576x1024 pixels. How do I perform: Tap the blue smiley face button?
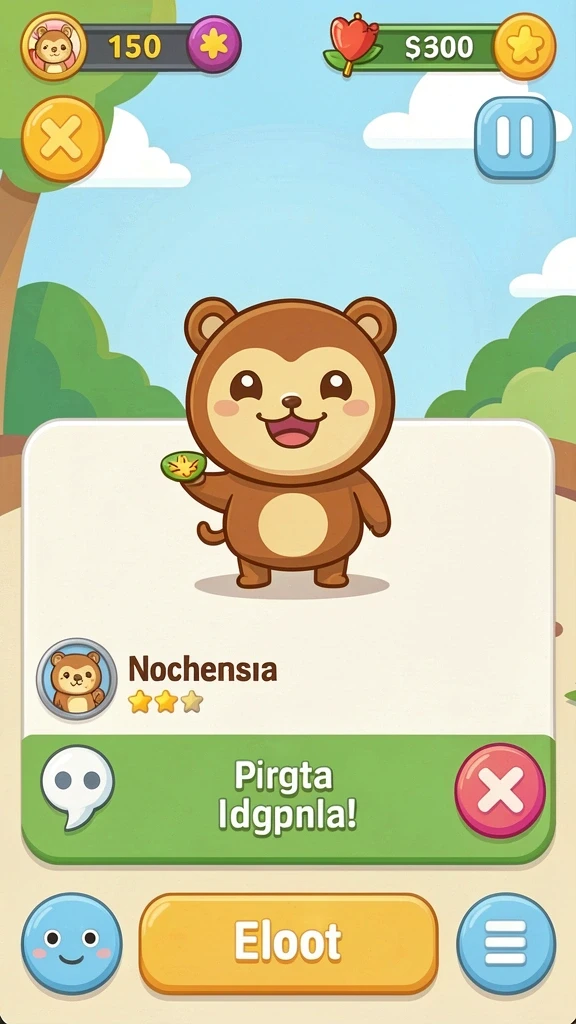click(71, 944)
